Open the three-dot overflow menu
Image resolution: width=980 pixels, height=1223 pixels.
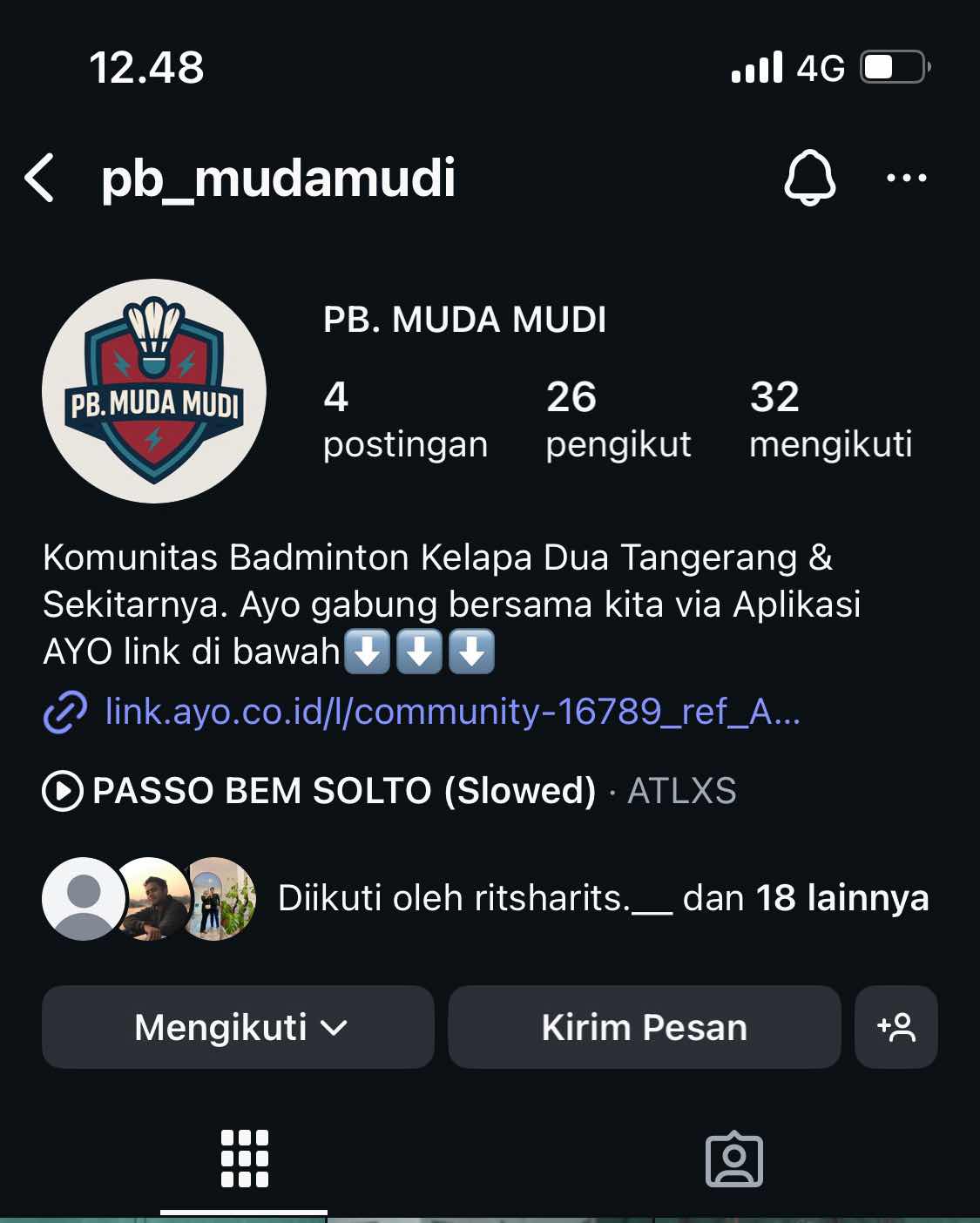point(906,179)
